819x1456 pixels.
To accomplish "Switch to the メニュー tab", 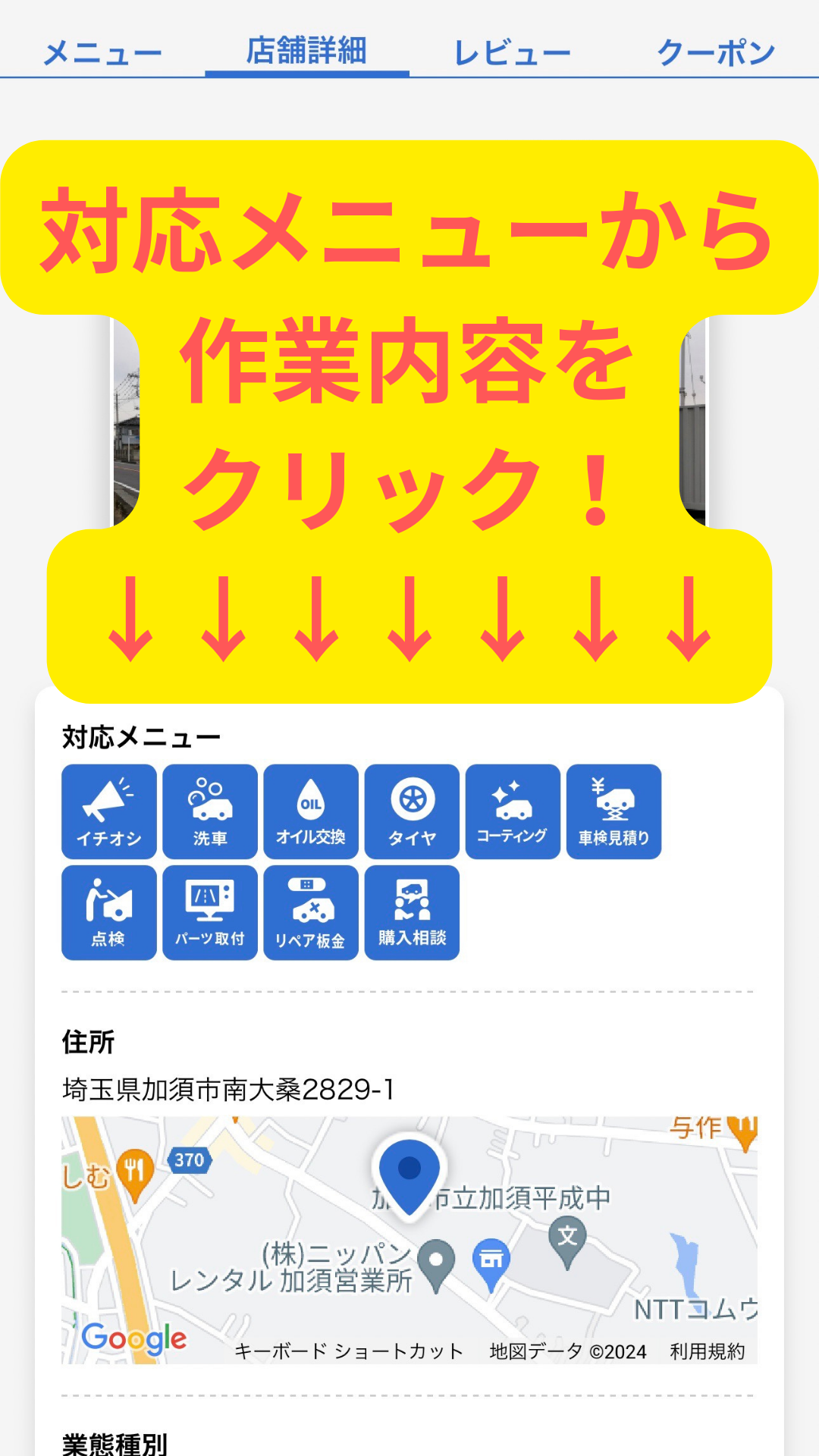I will pyautogui.click(x=102, y=52).
